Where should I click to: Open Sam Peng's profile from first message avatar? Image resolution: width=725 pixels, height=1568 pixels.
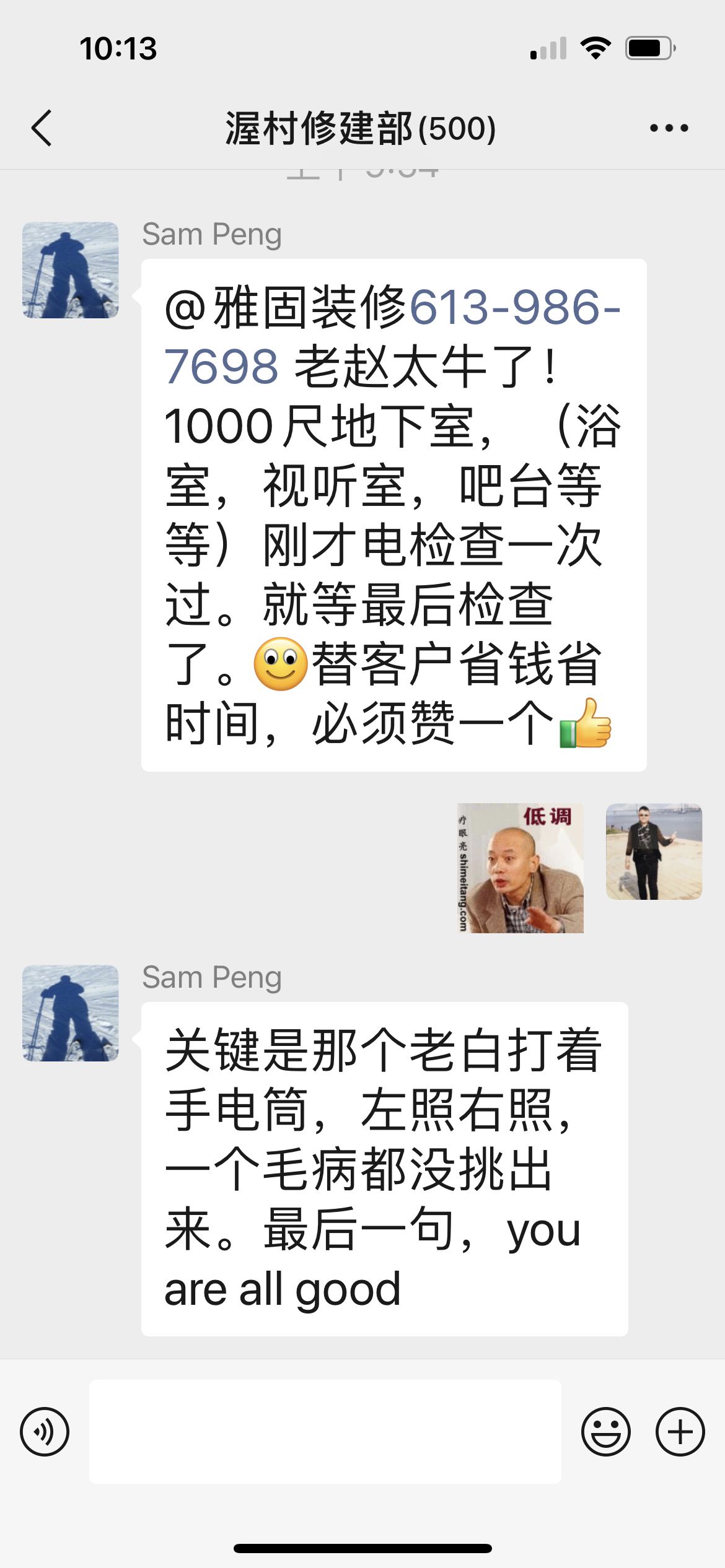[71, 271]
